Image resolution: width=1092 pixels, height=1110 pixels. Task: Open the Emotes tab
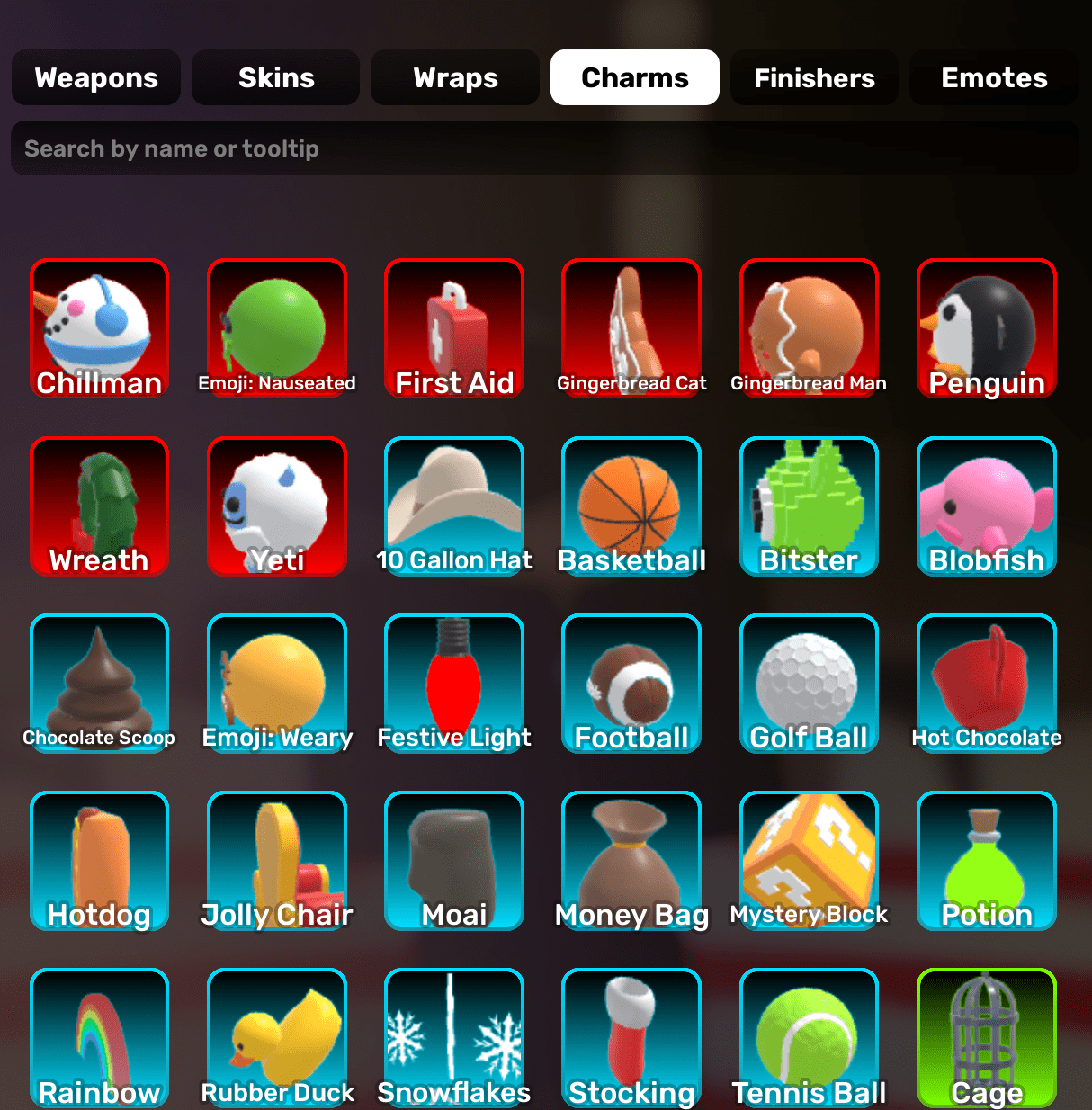pyautogui.click(x=994, y=77)
